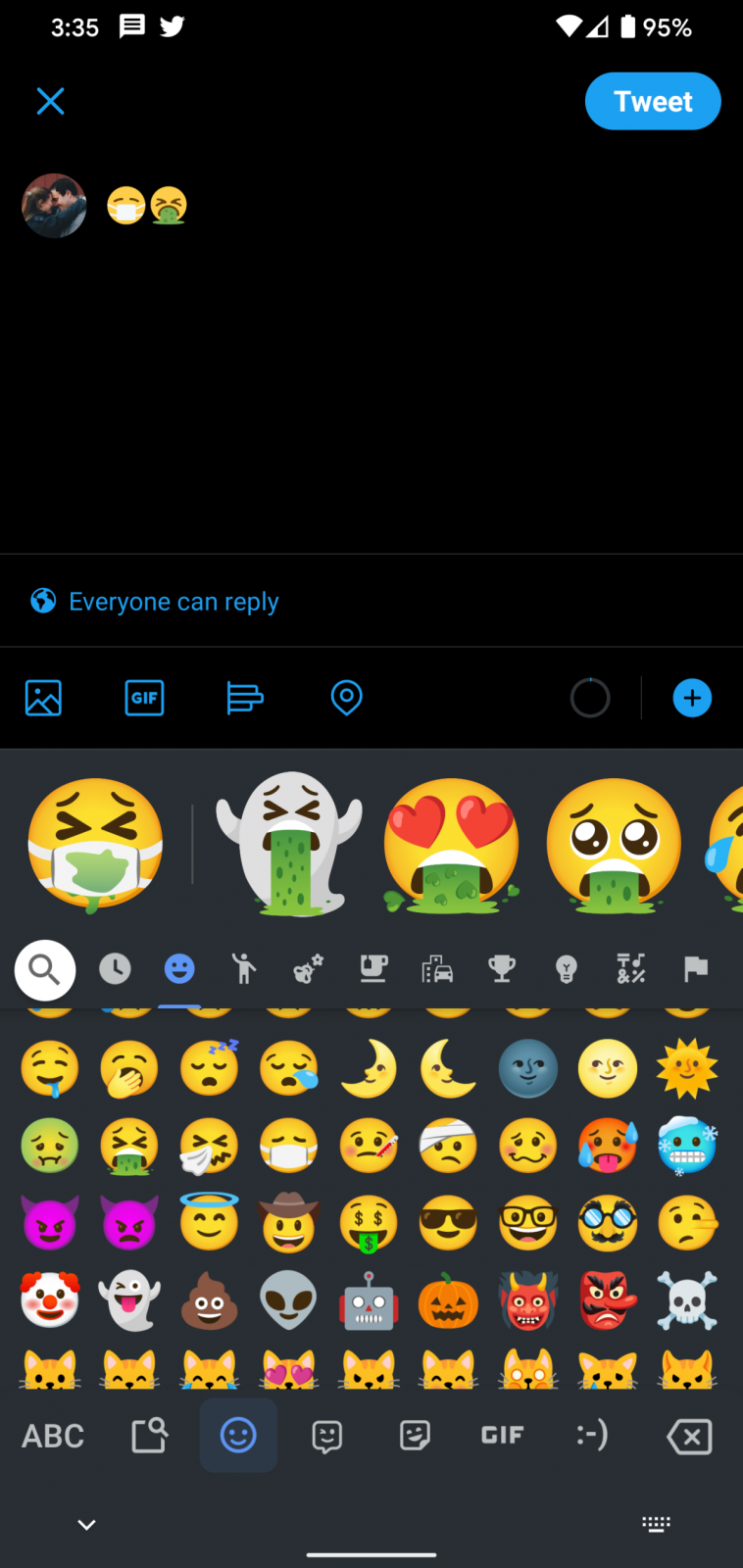
Task: Select the heart-eyes vomiting emoji mix
Action: tap(451, 845)
